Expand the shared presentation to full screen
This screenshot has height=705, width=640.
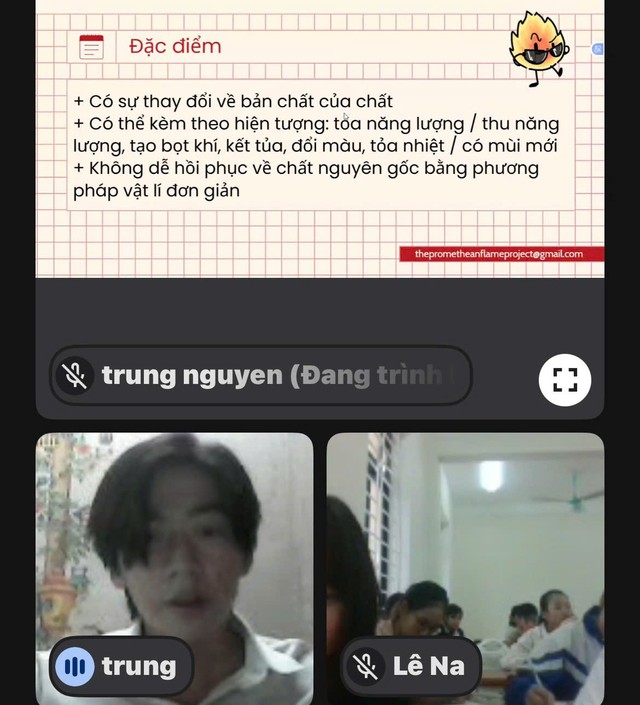point(565,380)
